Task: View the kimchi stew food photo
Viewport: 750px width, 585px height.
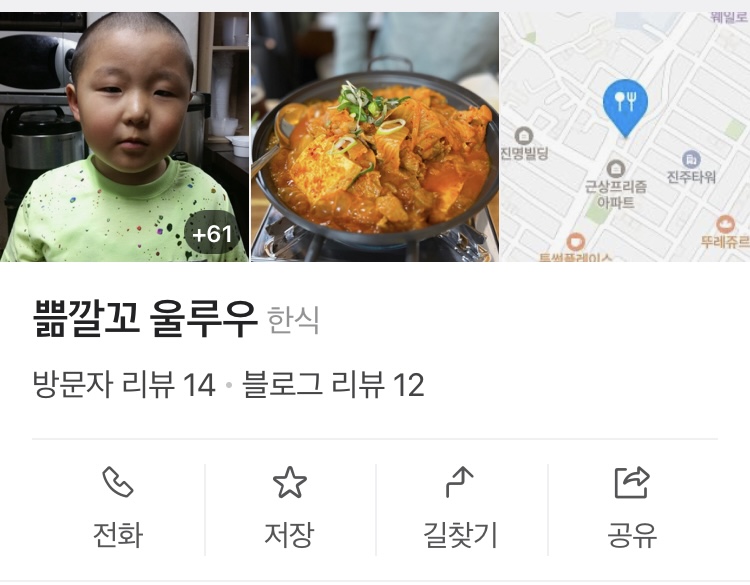Action: pyautogui.click(x=374, y=137)
